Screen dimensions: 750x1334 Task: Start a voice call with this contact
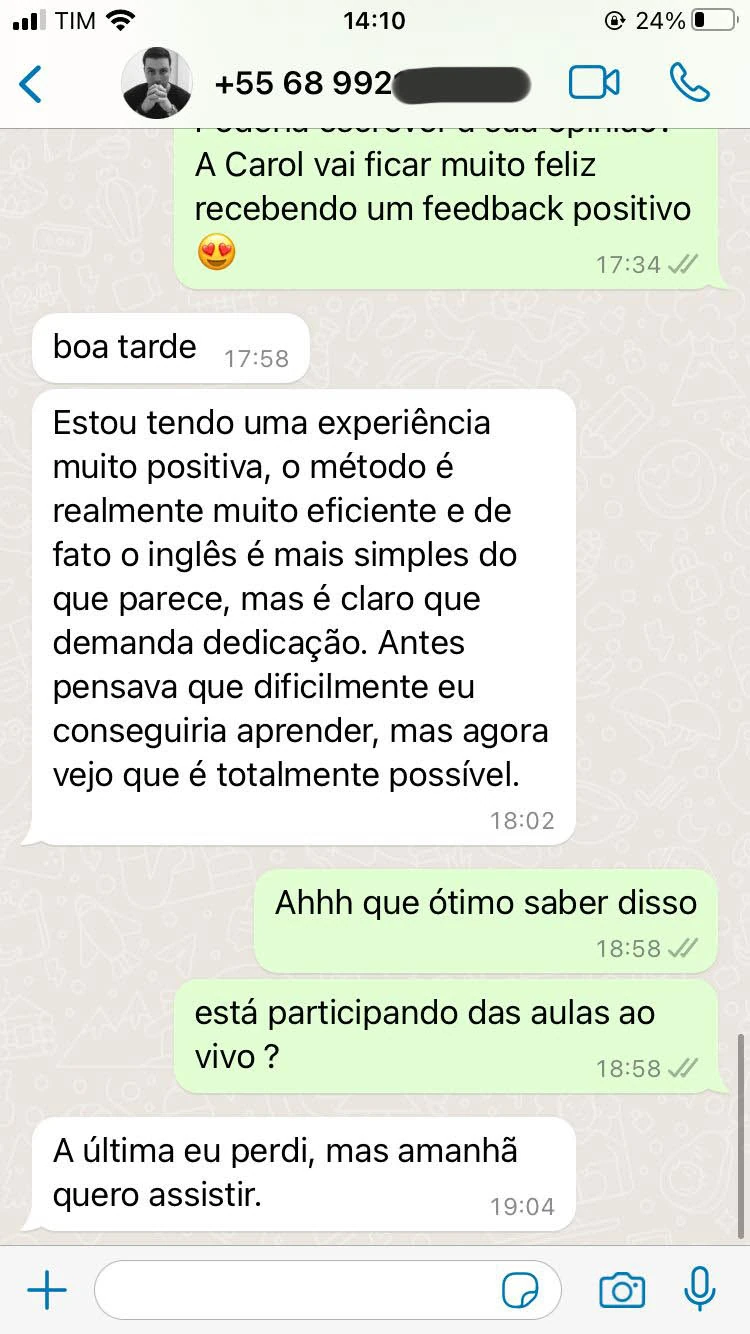[689, 83]
